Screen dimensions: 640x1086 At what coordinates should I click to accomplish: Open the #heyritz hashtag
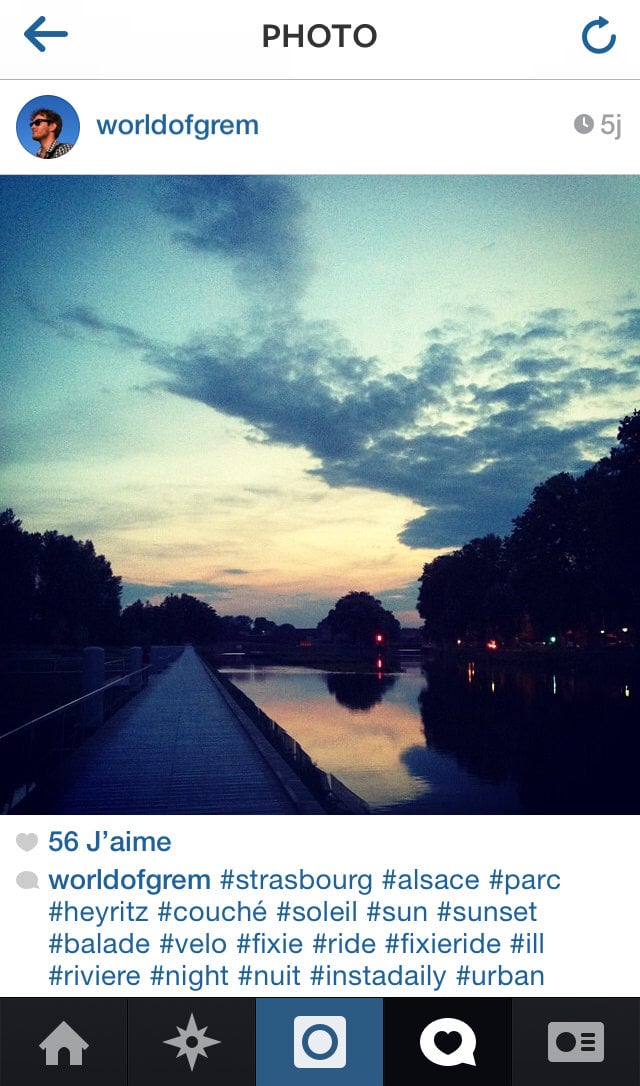click(97, 912)
